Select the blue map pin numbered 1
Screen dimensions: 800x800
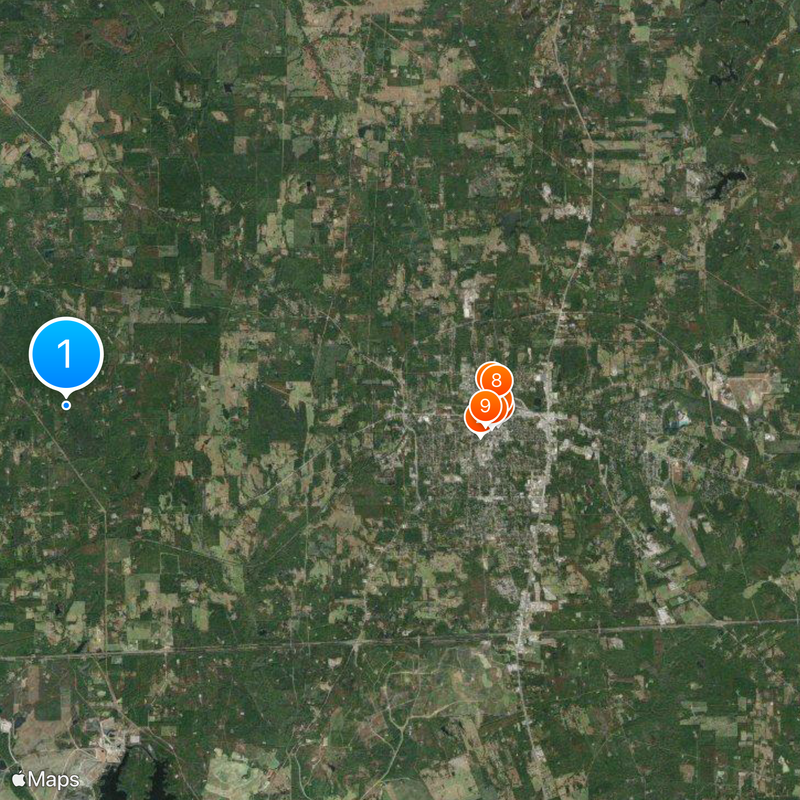coord(66,354)
